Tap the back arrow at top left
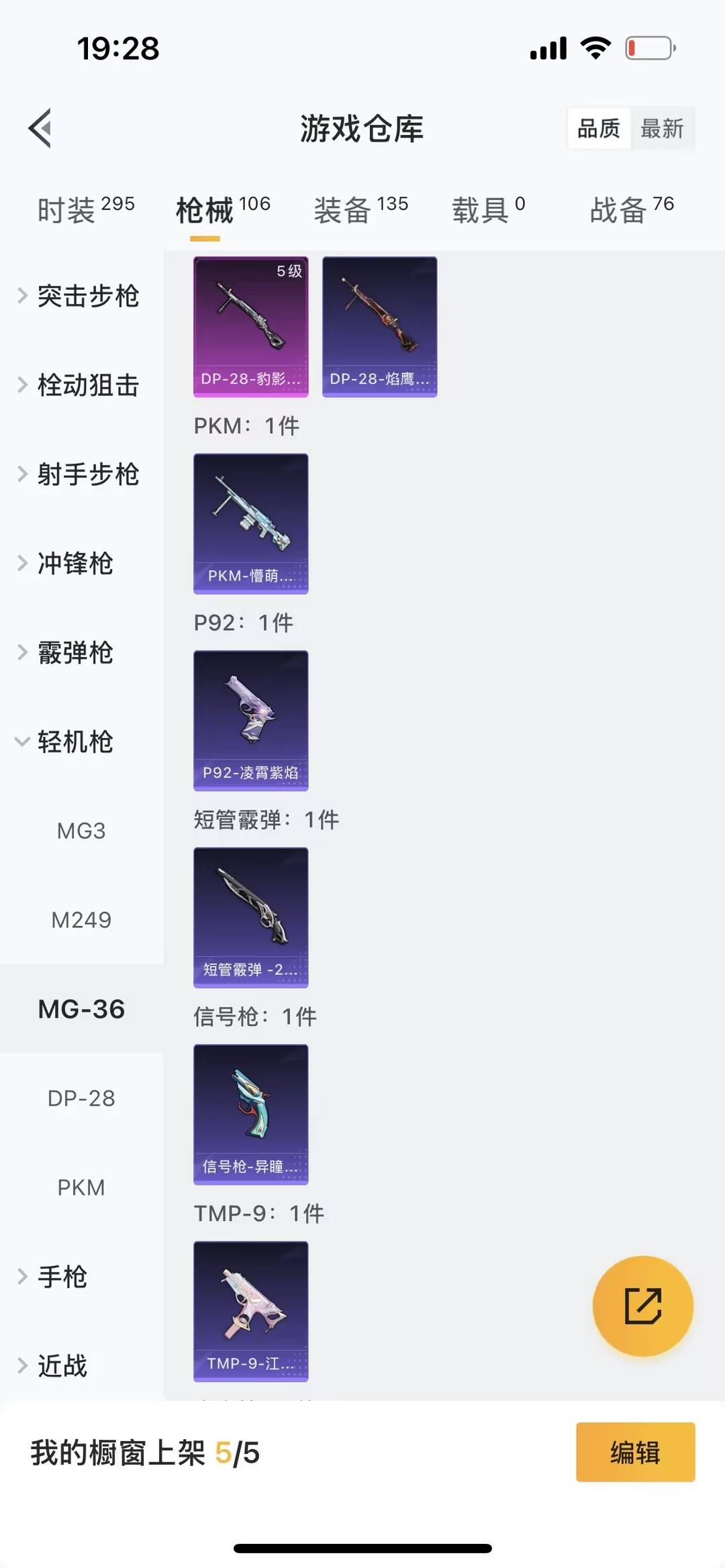725x1568 pixels. coord(40,129)
